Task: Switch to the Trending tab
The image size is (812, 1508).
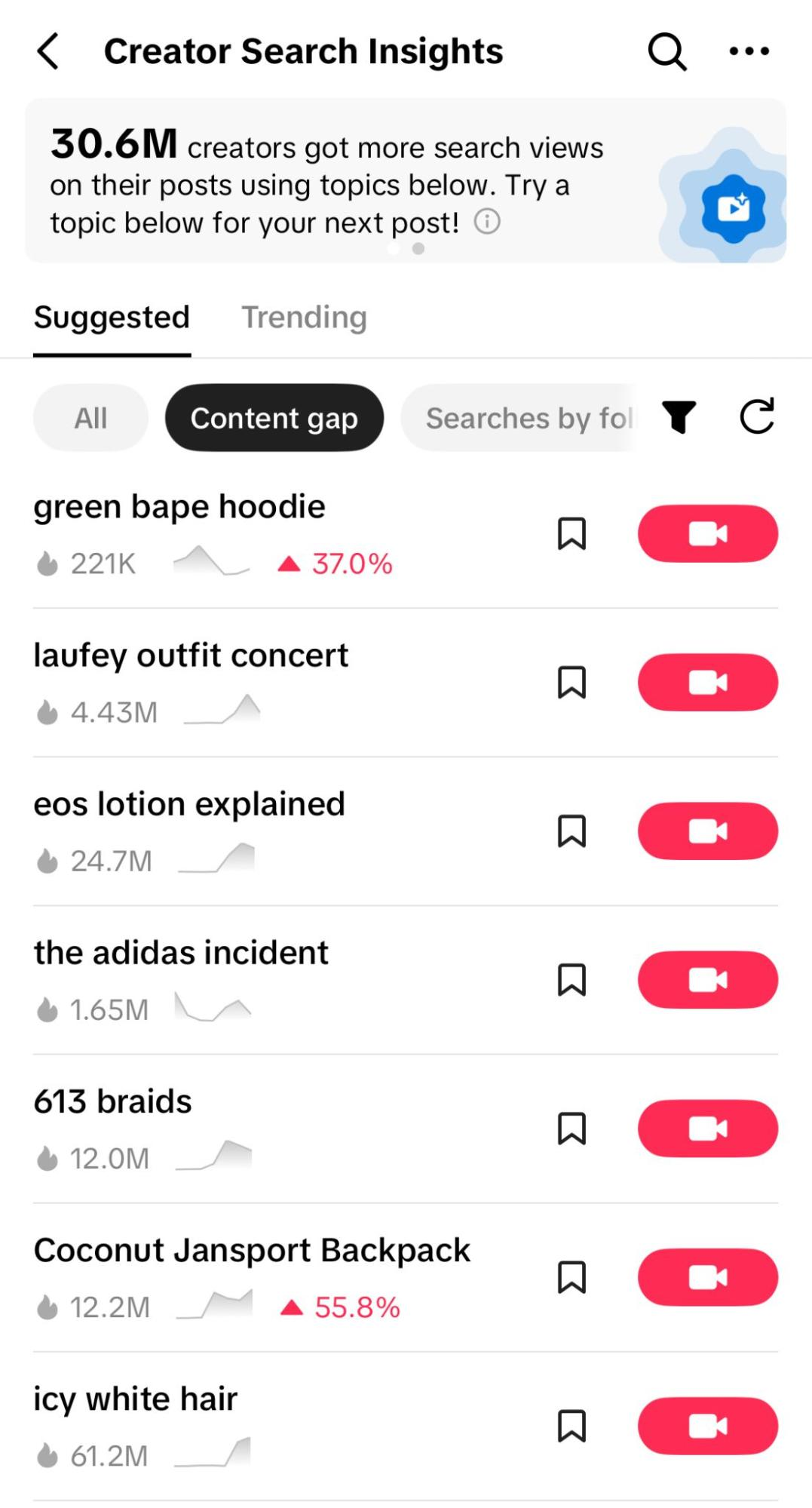Action: pyautogui.click(x=304, y=317)
